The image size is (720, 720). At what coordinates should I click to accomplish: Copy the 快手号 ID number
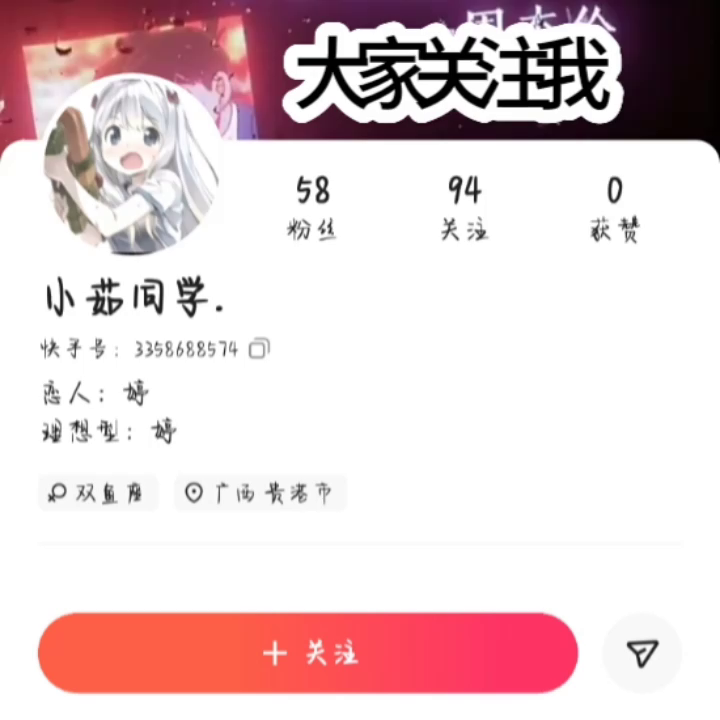click(260, 349)
